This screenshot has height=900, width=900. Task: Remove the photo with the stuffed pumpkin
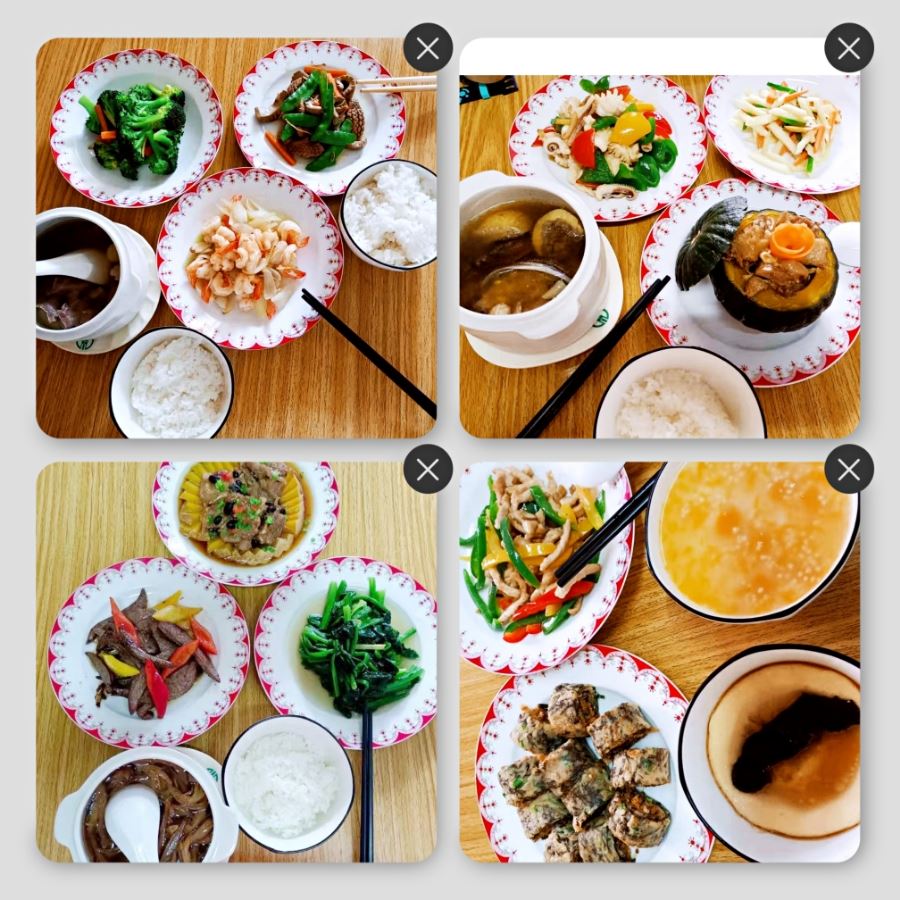pos(849,48)
